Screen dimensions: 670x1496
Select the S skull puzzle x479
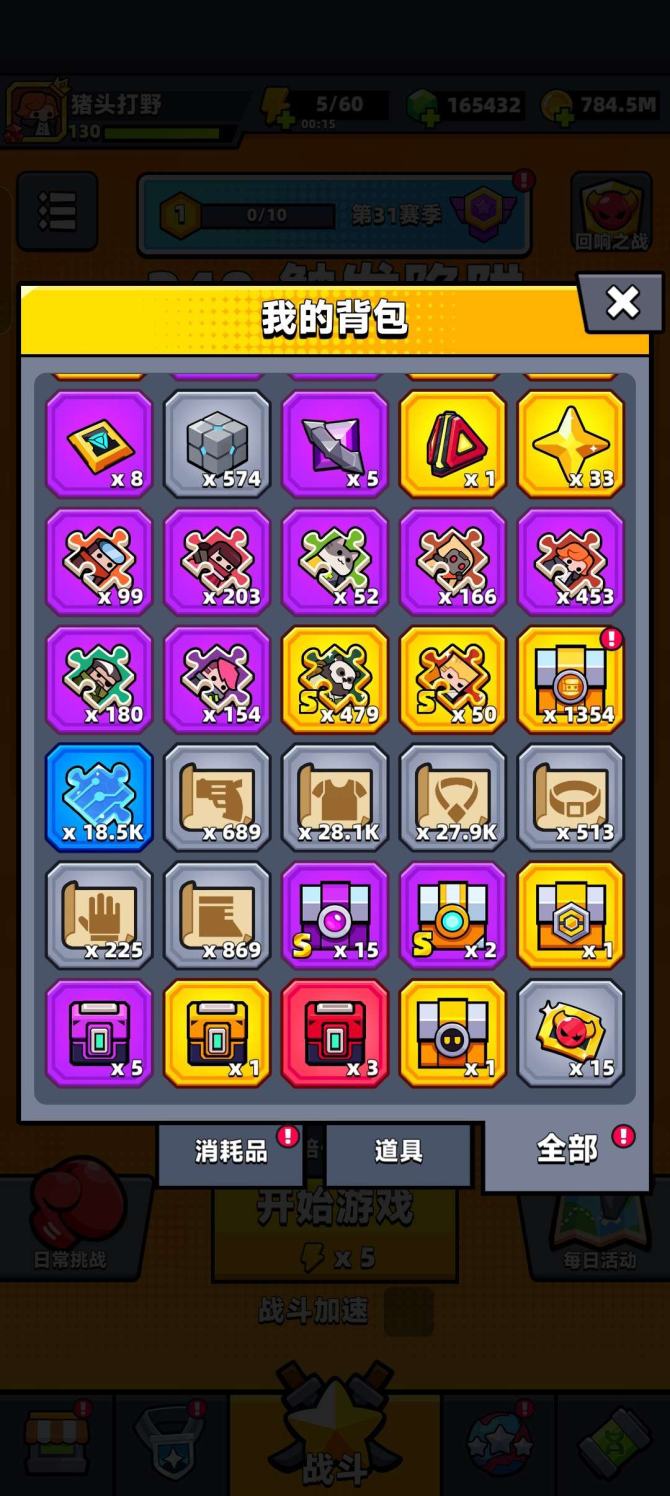[x=335, y=679]
